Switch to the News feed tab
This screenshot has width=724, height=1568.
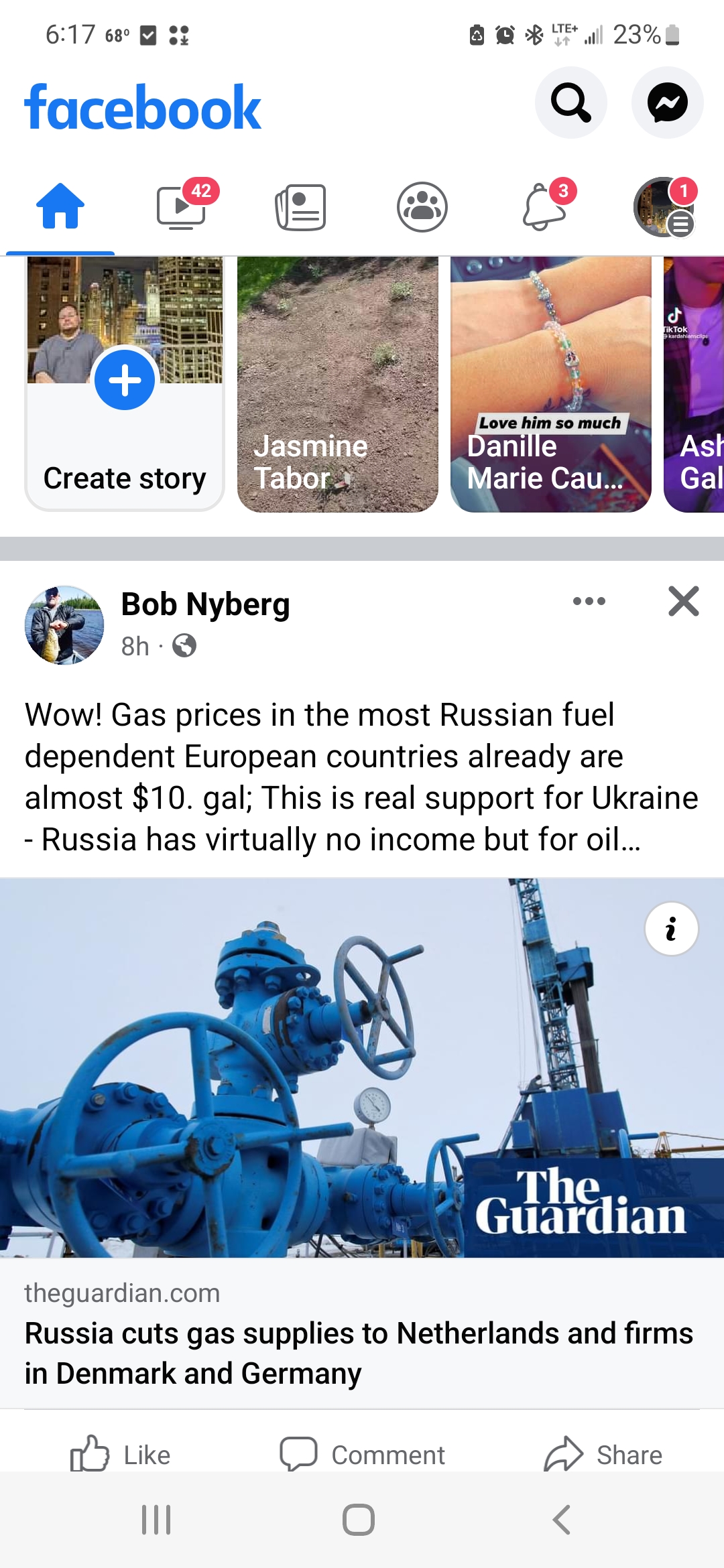point(301,207)
